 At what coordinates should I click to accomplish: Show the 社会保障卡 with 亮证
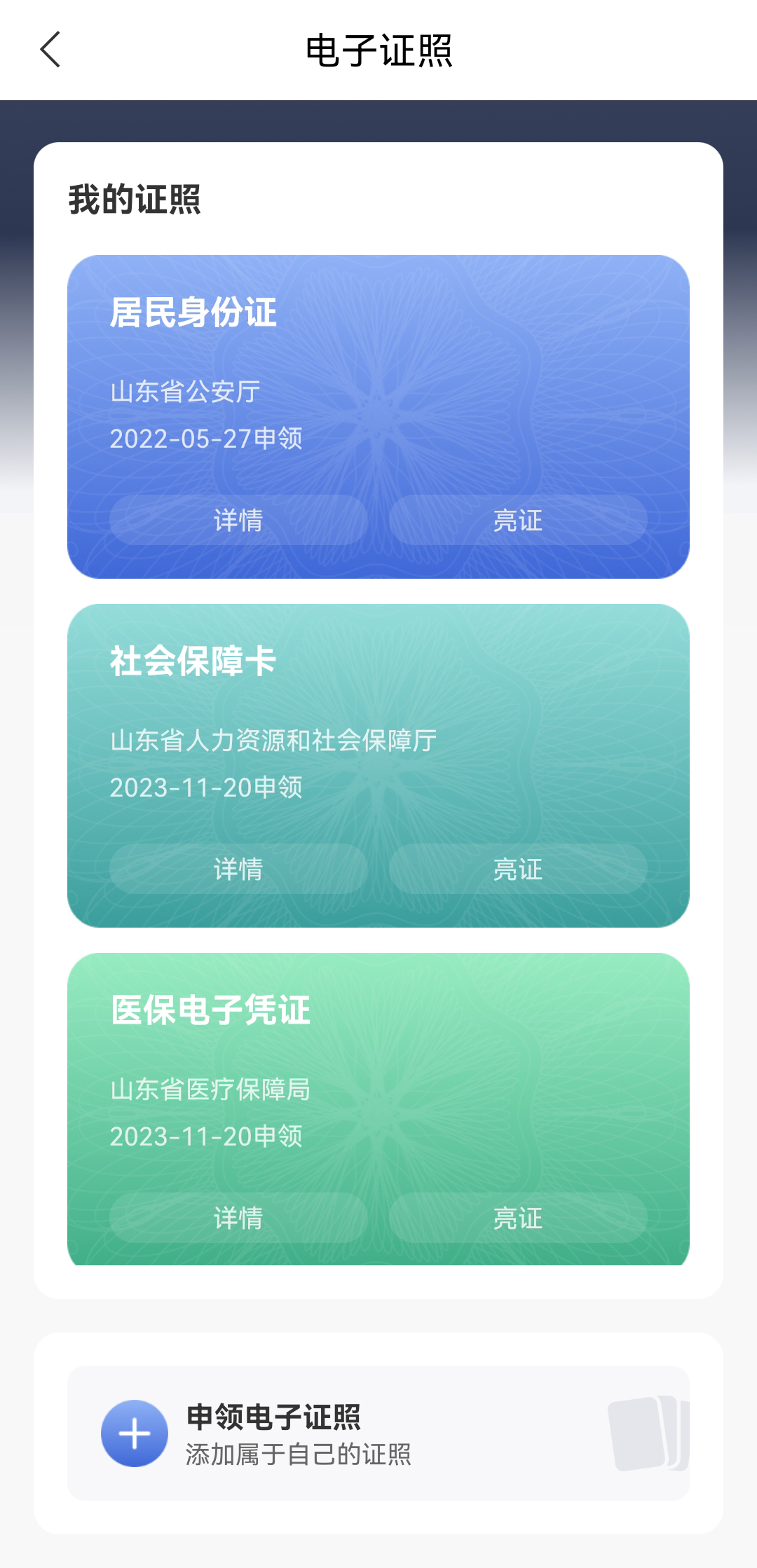(x=518, y=869)
